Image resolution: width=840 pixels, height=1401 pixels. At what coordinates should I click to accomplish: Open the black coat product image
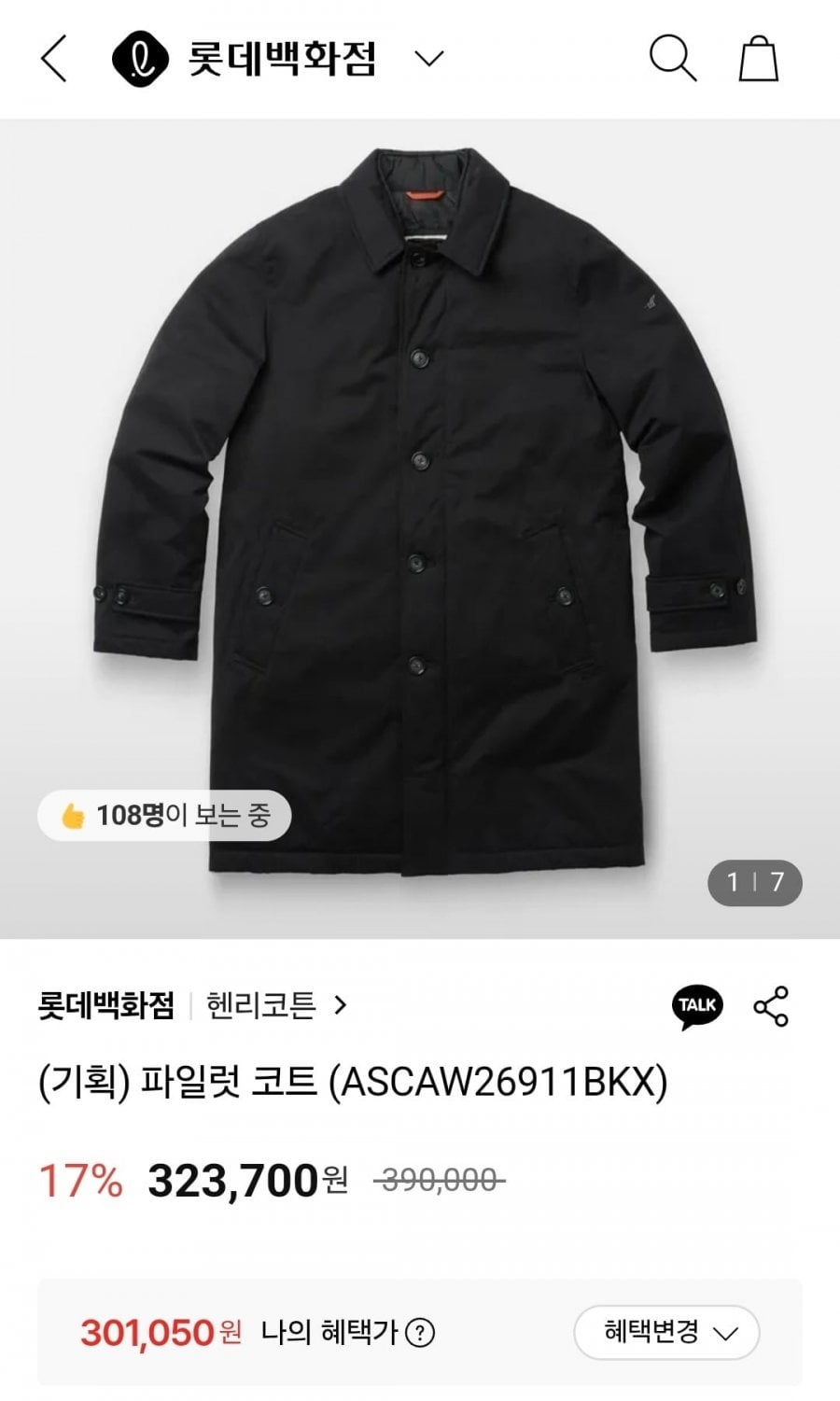pyautogui.click(x=420, y=528)
